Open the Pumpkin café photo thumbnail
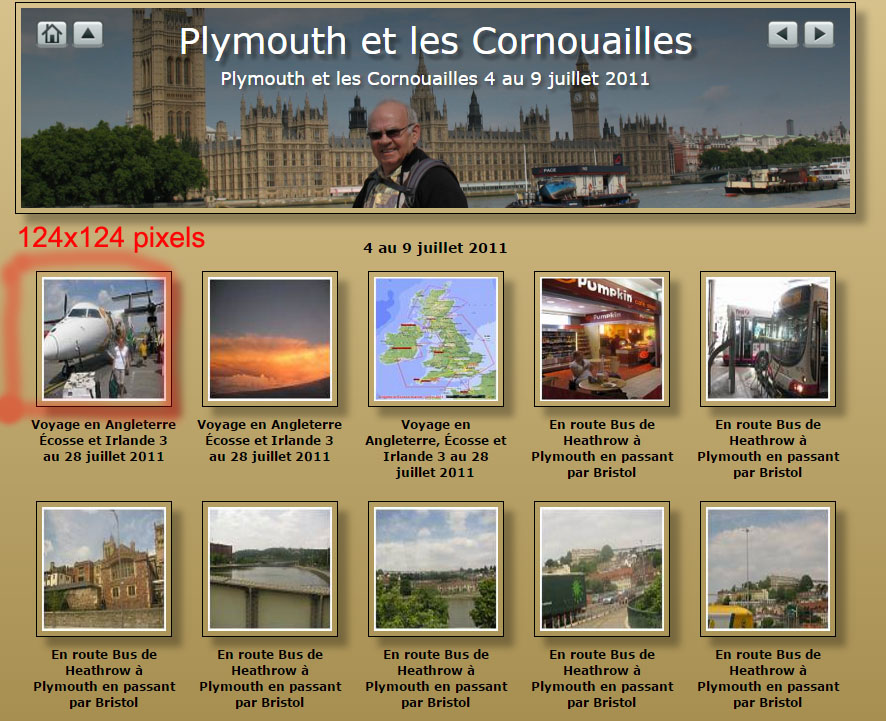The width and height of the screenshot is (886, 721). pos(601,338)
